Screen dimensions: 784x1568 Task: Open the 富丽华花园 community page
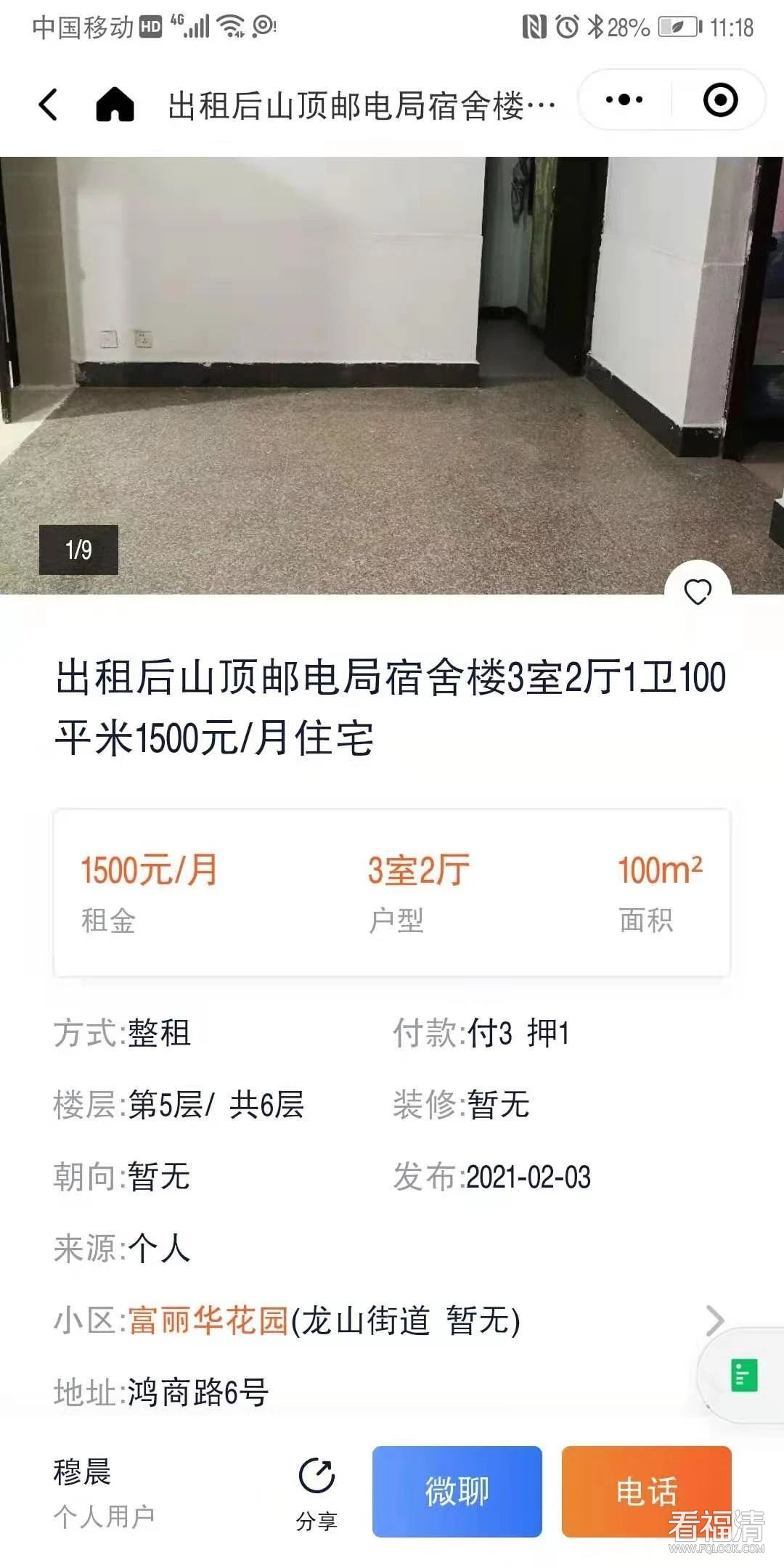(209, 1320)
